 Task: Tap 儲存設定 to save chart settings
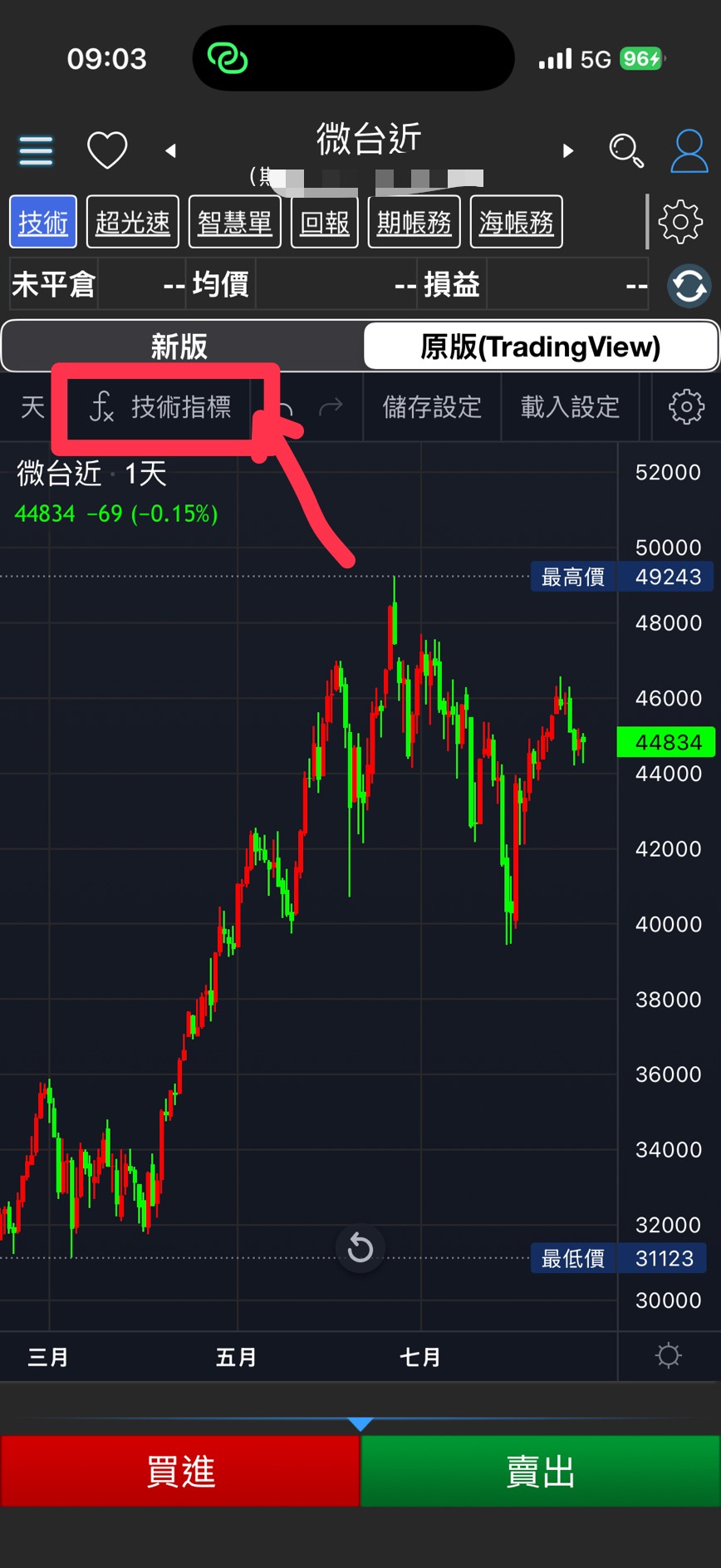[432, 407]
